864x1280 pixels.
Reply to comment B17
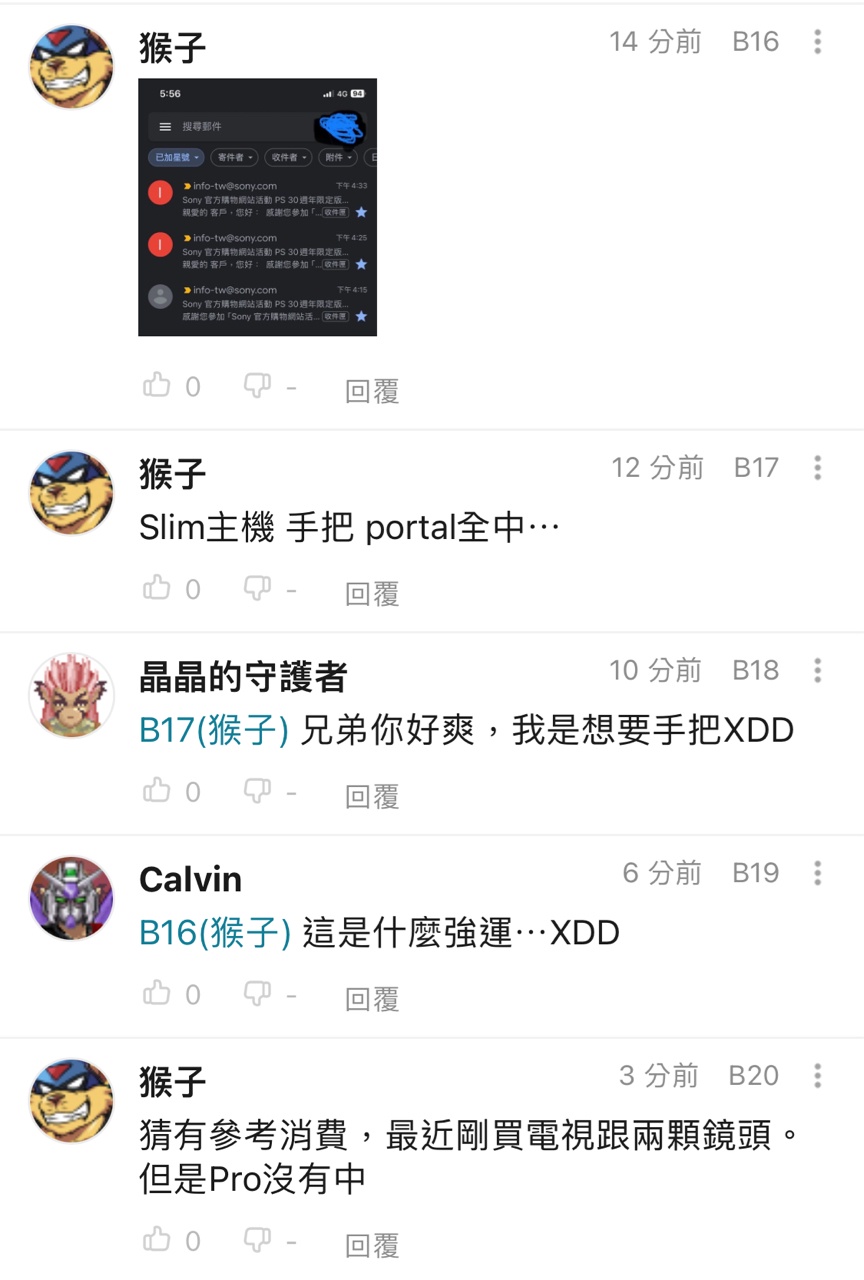click(372, 593)
